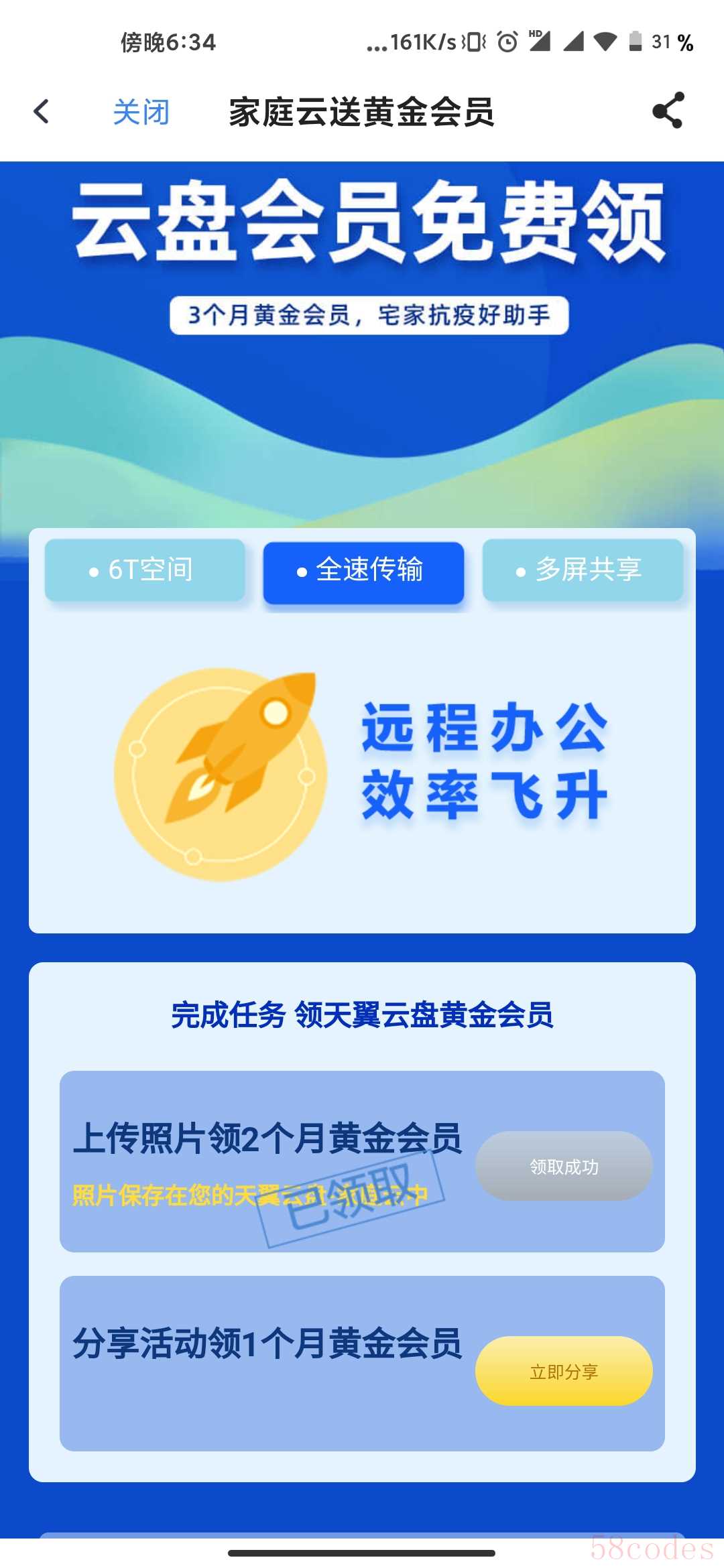Switch to the 6T空间 tab
Viewport: 724px width, 1568px height.
pos(145,570)
